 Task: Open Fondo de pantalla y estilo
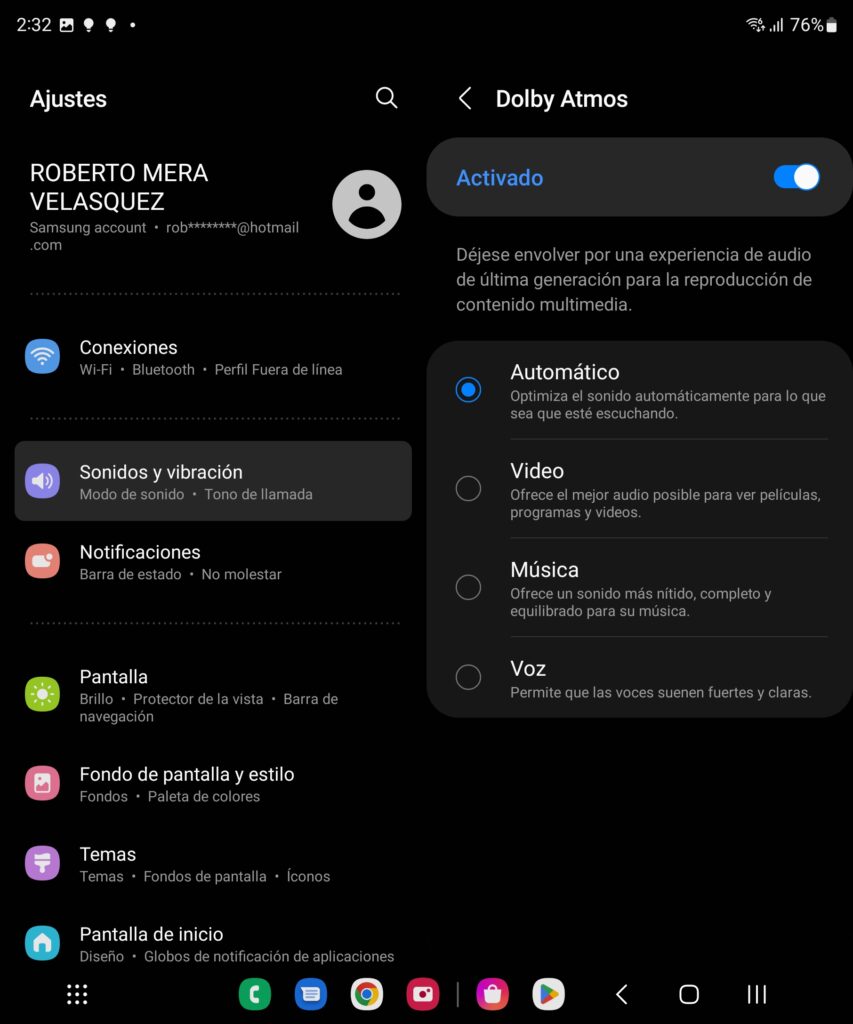212,783
